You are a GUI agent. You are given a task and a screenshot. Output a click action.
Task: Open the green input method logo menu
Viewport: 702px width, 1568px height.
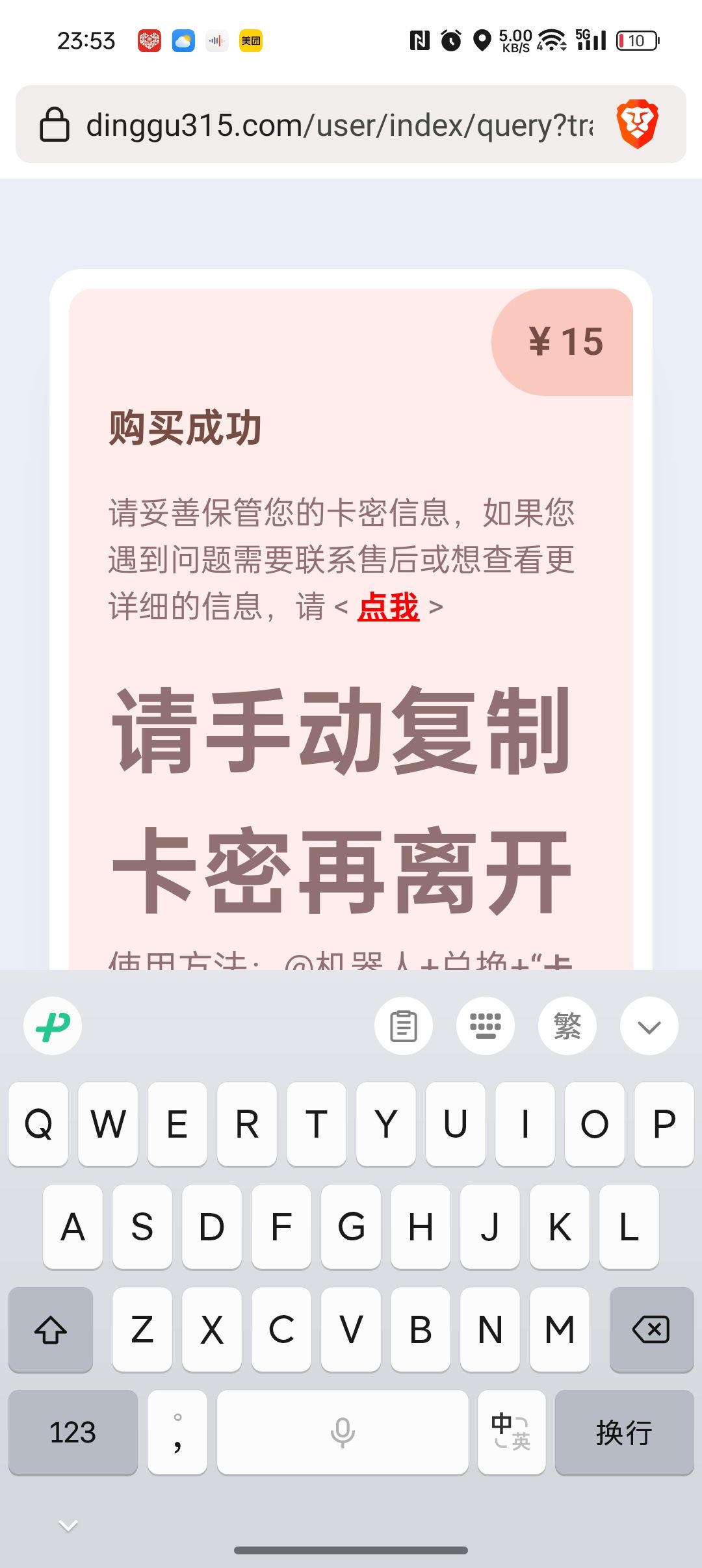[x=53, y=1026]
